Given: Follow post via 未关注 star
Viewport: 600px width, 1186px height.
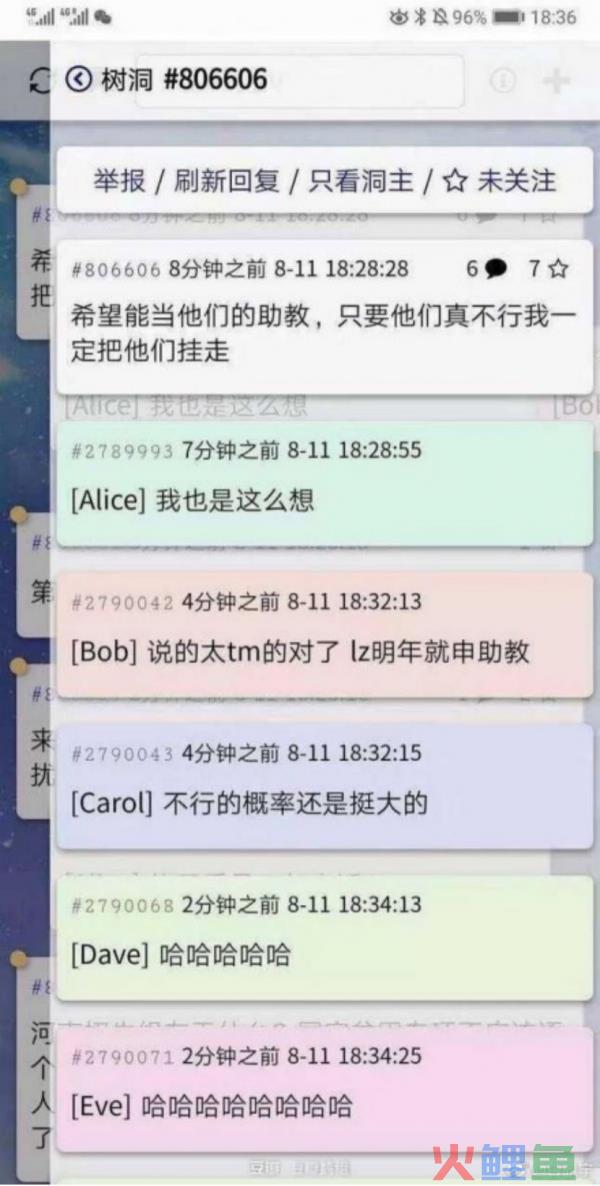Looking at the screenshot, I should [498, 181].
